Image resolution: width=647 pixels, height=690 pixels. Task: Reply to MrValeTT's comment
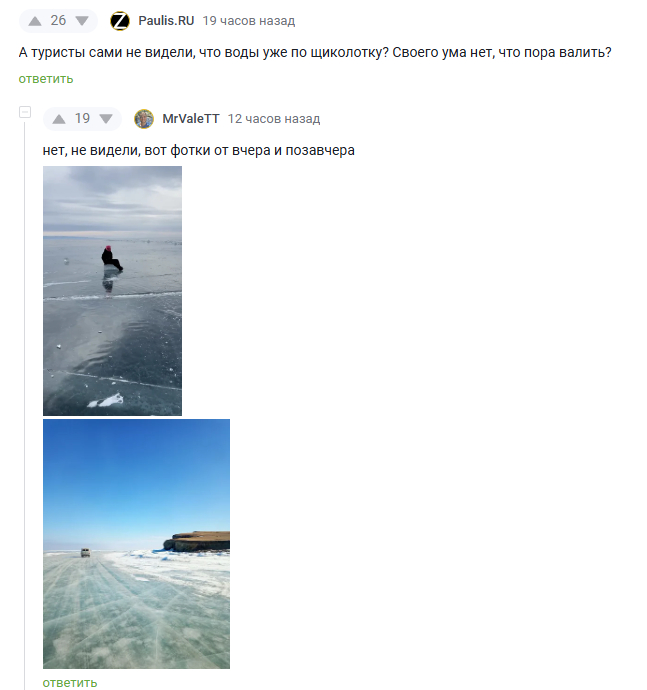tap(70, 682)
